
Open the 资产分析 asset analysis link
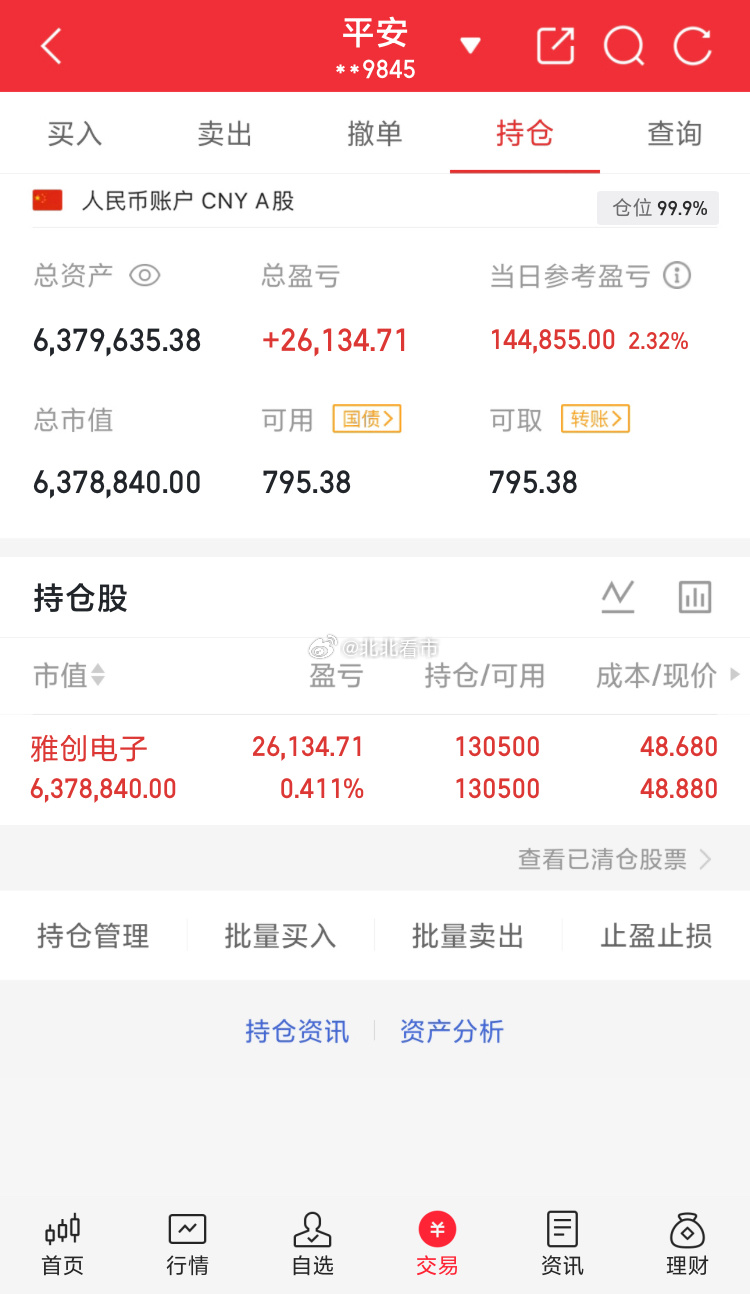tap(451, 1030)
